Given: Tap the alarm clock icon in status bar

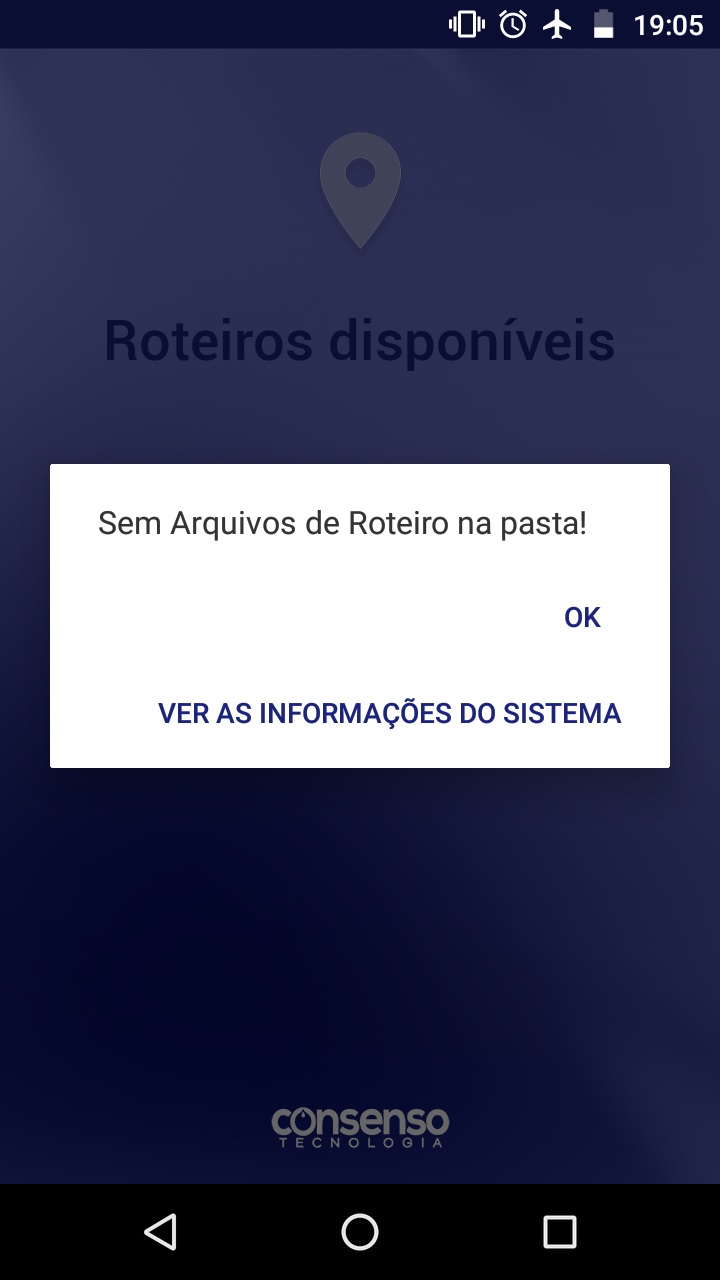Looking at the screenshot, I should (x=511, y=24).
